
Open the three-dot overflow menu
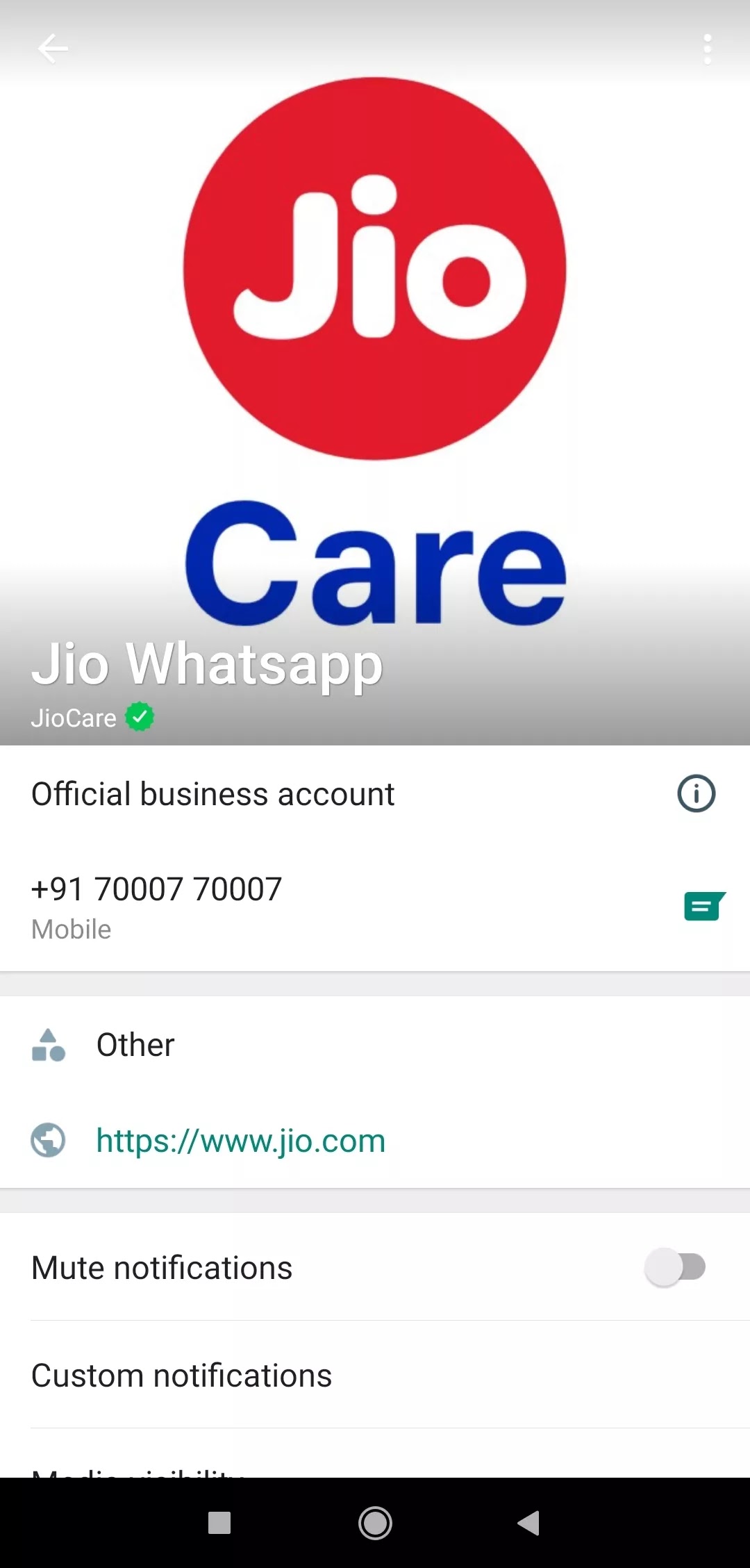[708, 49]
